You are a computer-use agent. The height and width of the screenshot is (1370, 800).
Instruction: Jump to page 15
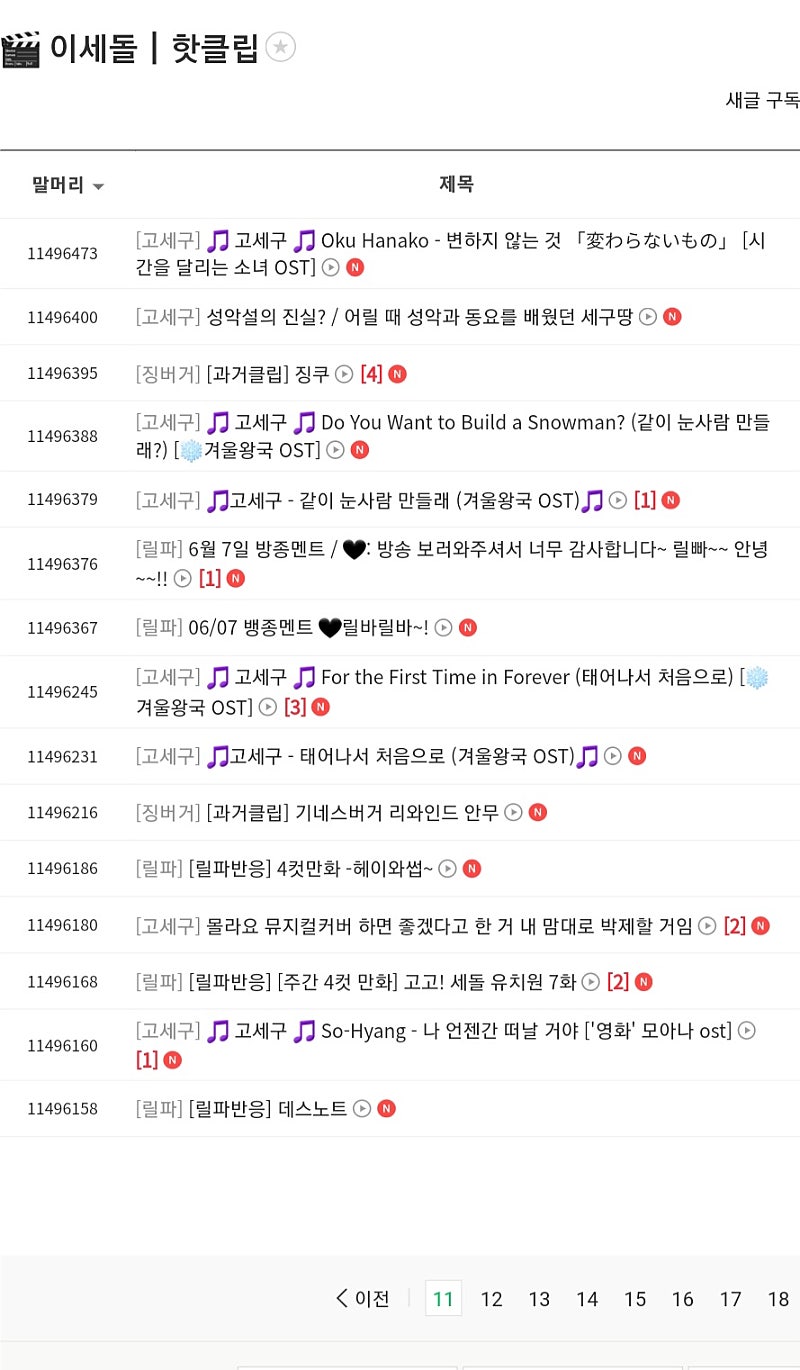(635, 1299)
